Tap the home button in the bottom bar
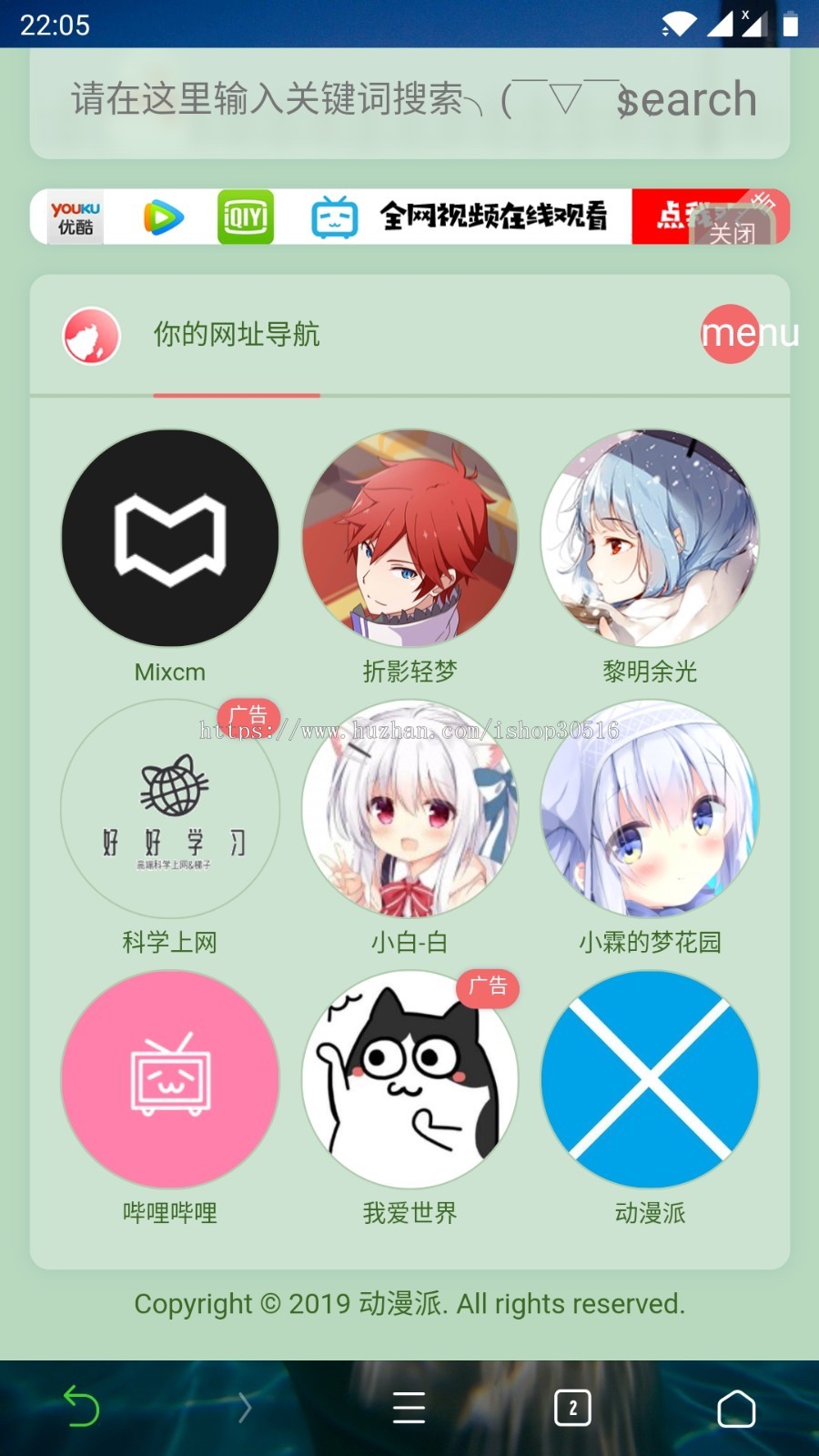 [x=735, y=1406]
